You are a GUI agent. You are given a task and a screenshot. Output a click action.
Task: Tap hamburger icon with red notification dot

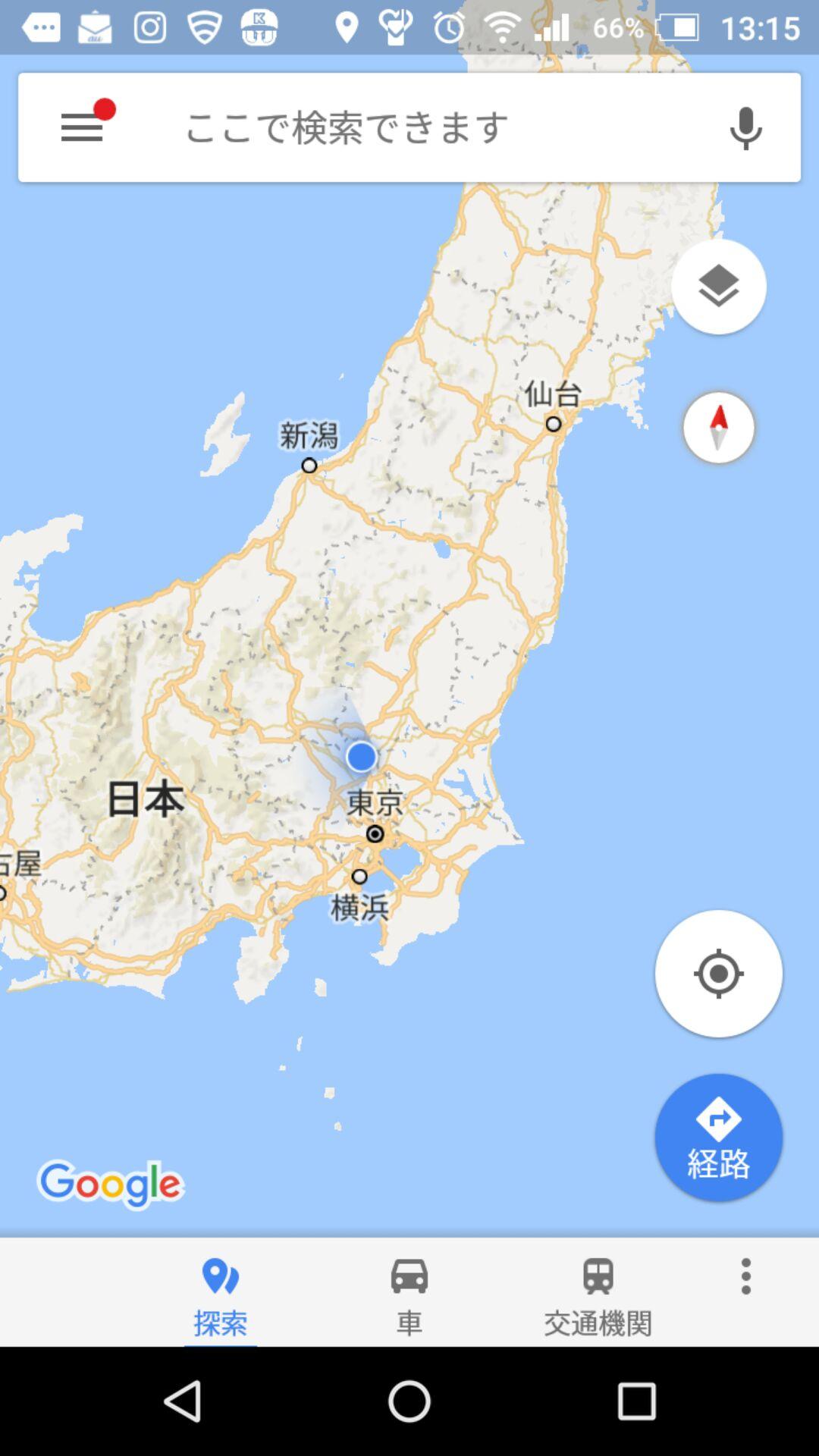coord(82,127)
